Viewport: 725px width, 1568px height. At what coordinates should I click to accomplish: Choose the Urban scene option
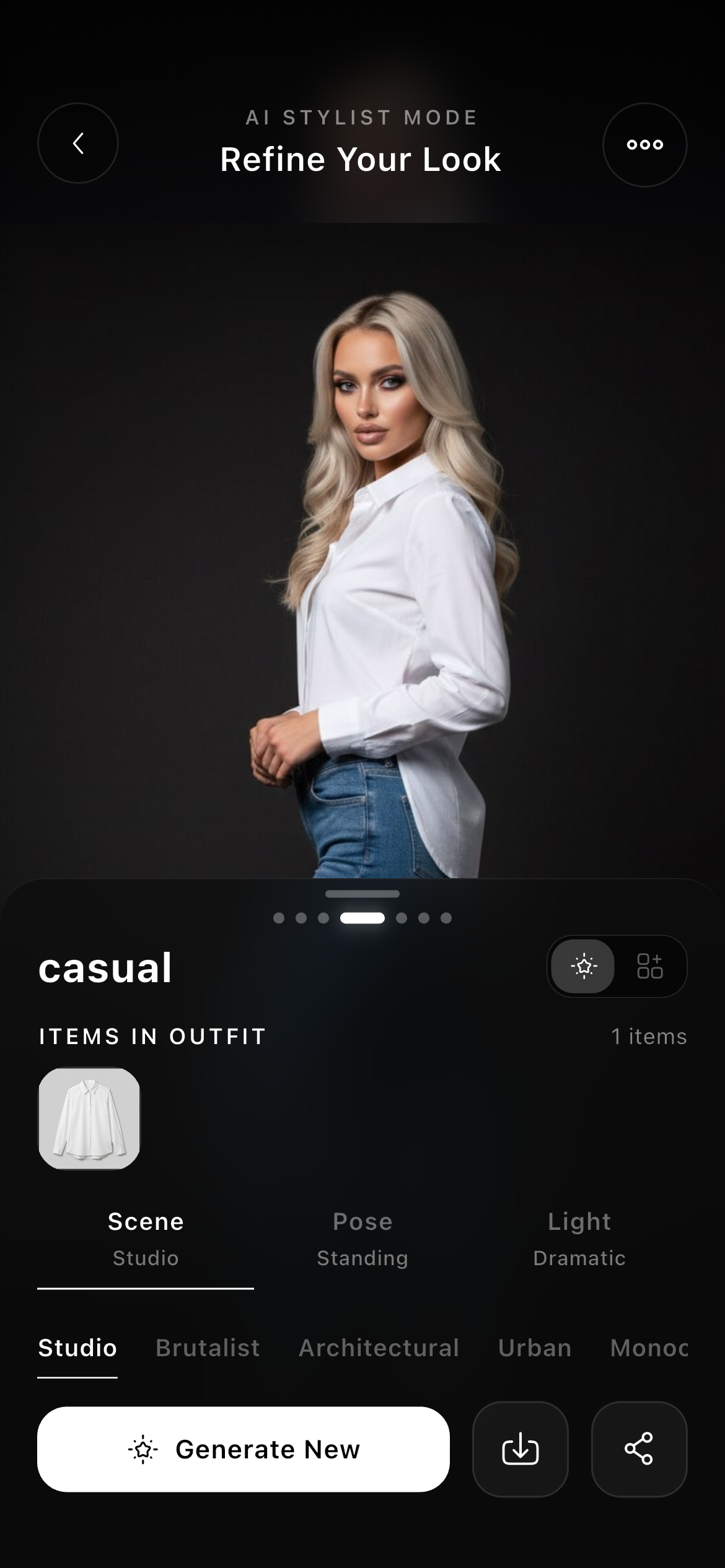coord(535,1348)
